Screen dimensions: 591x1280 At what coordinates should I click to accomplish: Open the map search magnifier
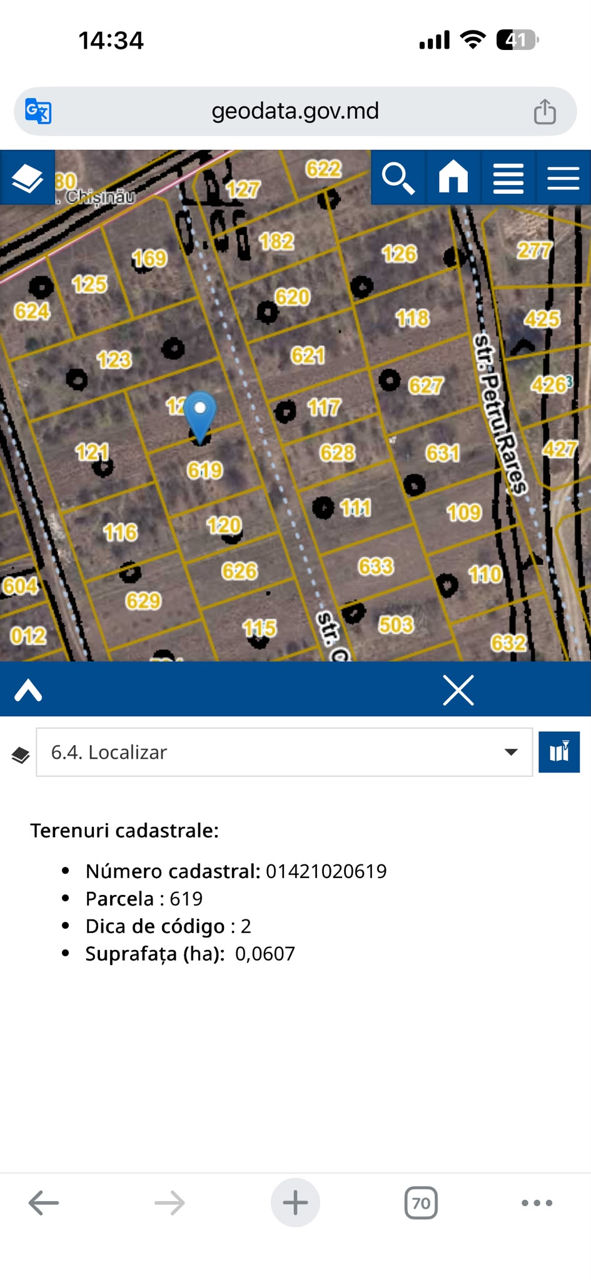coord(398,178)
